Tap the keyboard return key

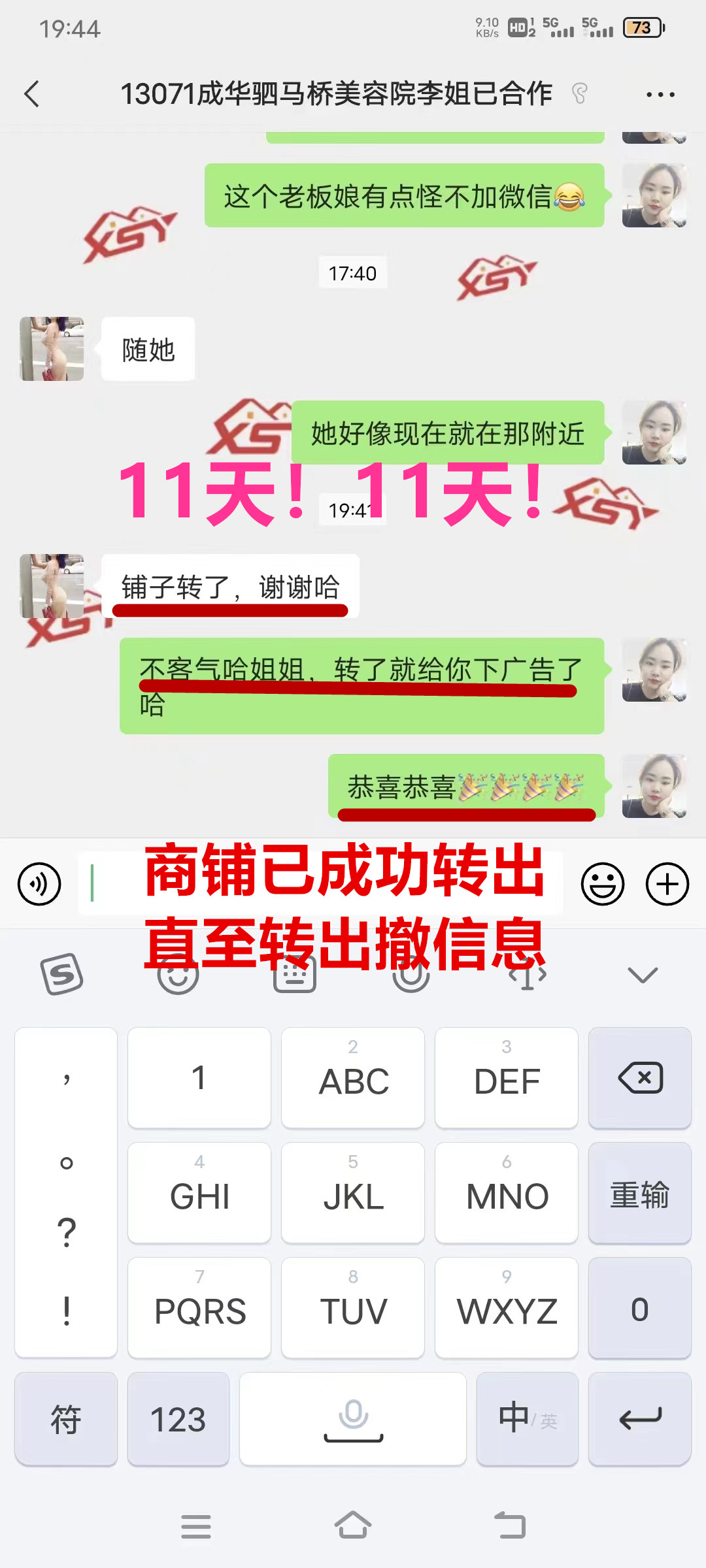(x=639, y=1419)
